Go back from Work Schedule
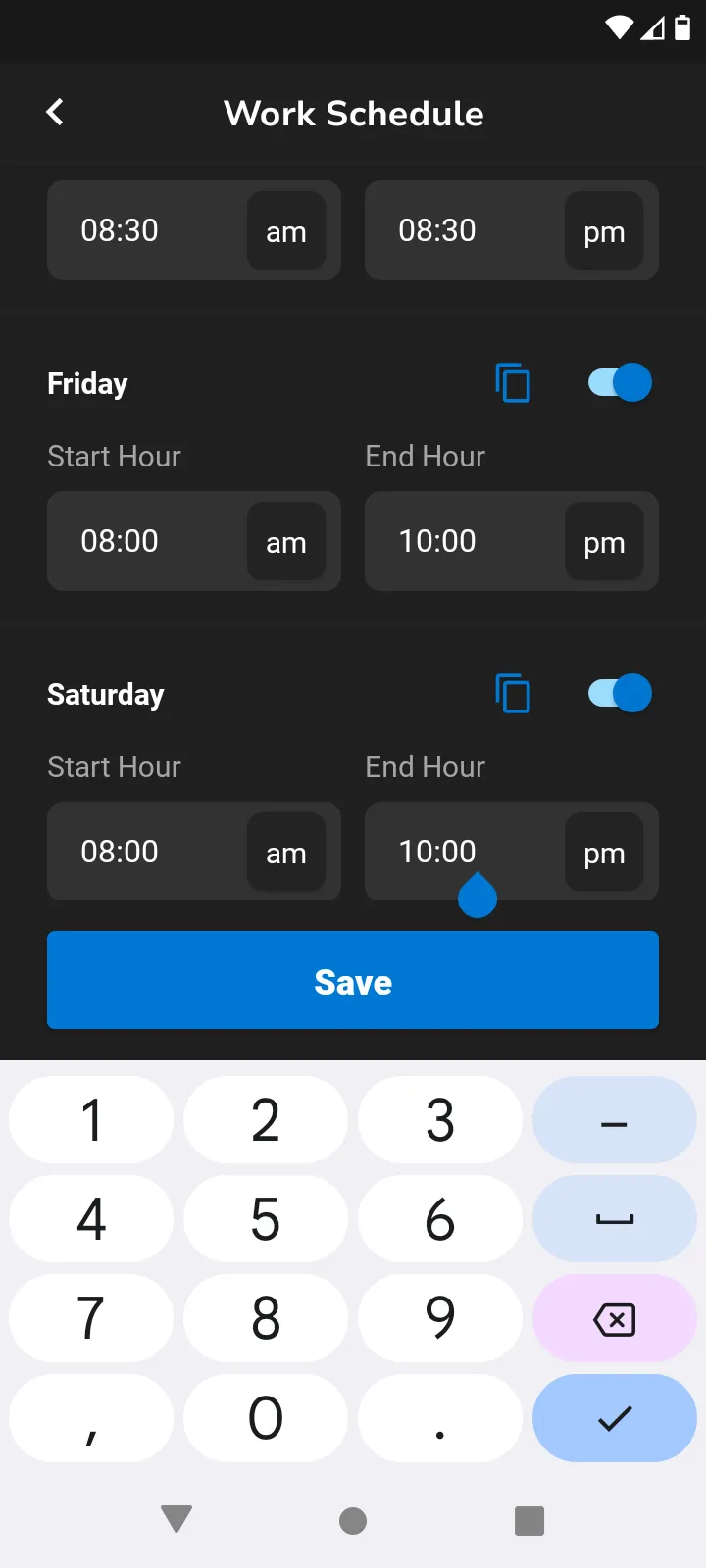 click(55, 112)
